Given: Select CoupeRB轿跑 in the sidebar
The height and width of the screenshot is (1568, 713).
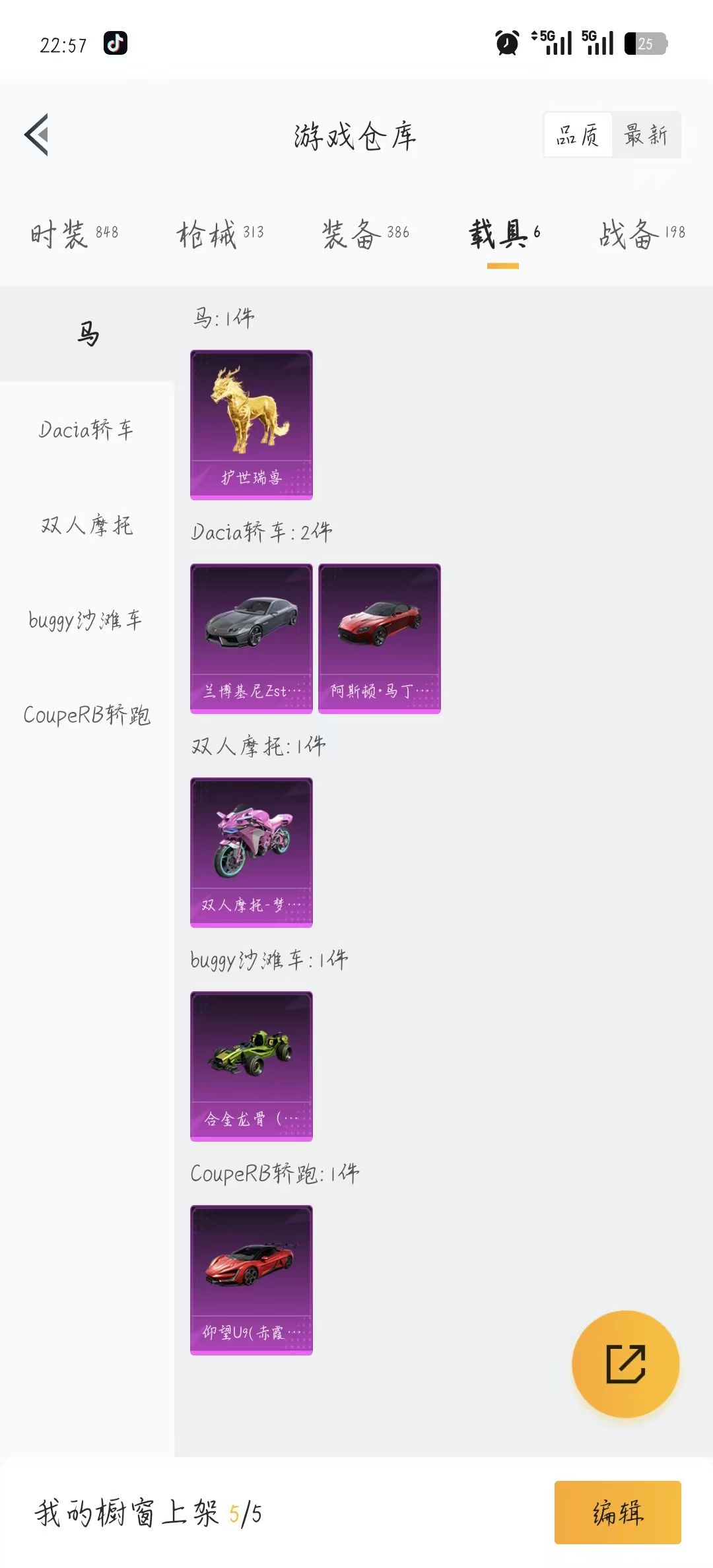Looking at the screenshot, I should (x=87, y=715).
